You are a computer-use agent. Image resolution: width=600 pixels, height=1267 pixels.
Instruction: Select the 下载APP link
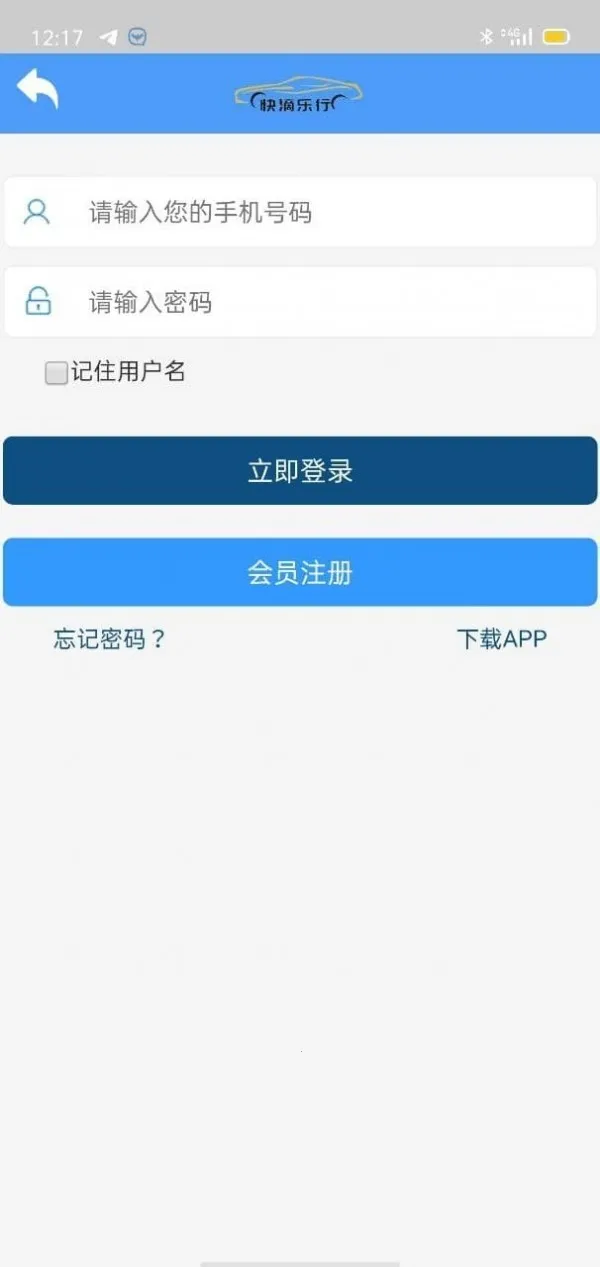[501, 640]
